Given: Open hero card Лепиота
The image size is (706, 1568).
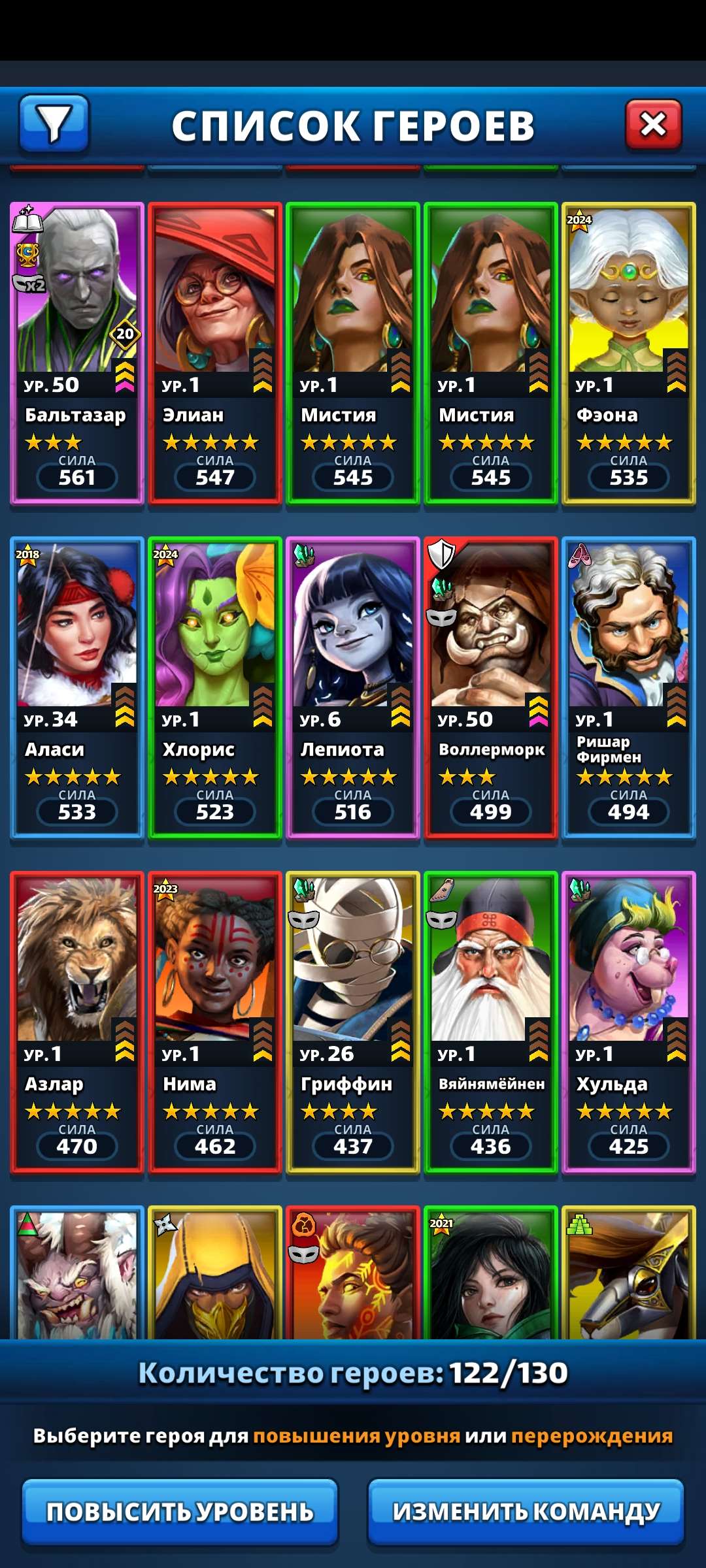Looking at the screenshot, I should pos(353,687).
